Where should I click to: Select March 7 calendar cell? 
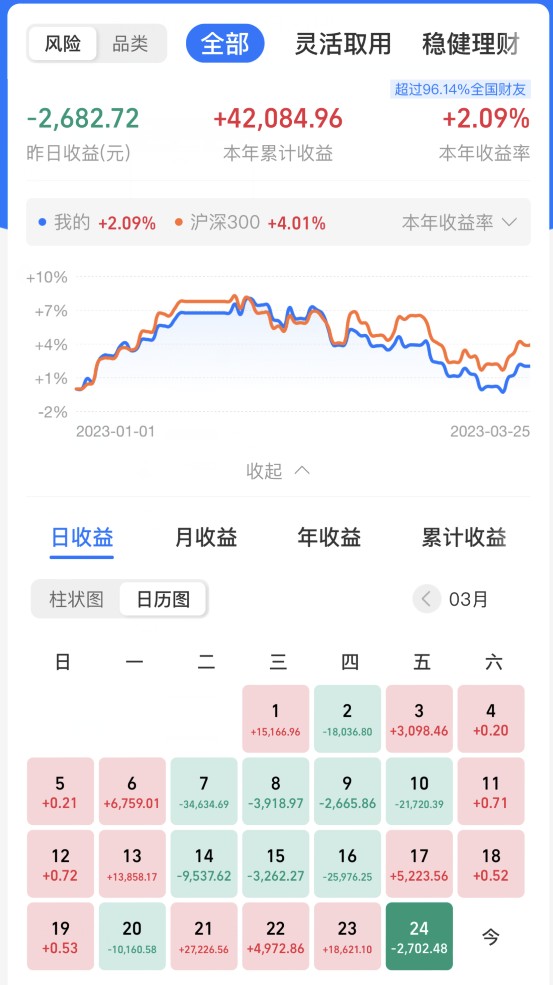pyautogui.click(x=204, y=791)
